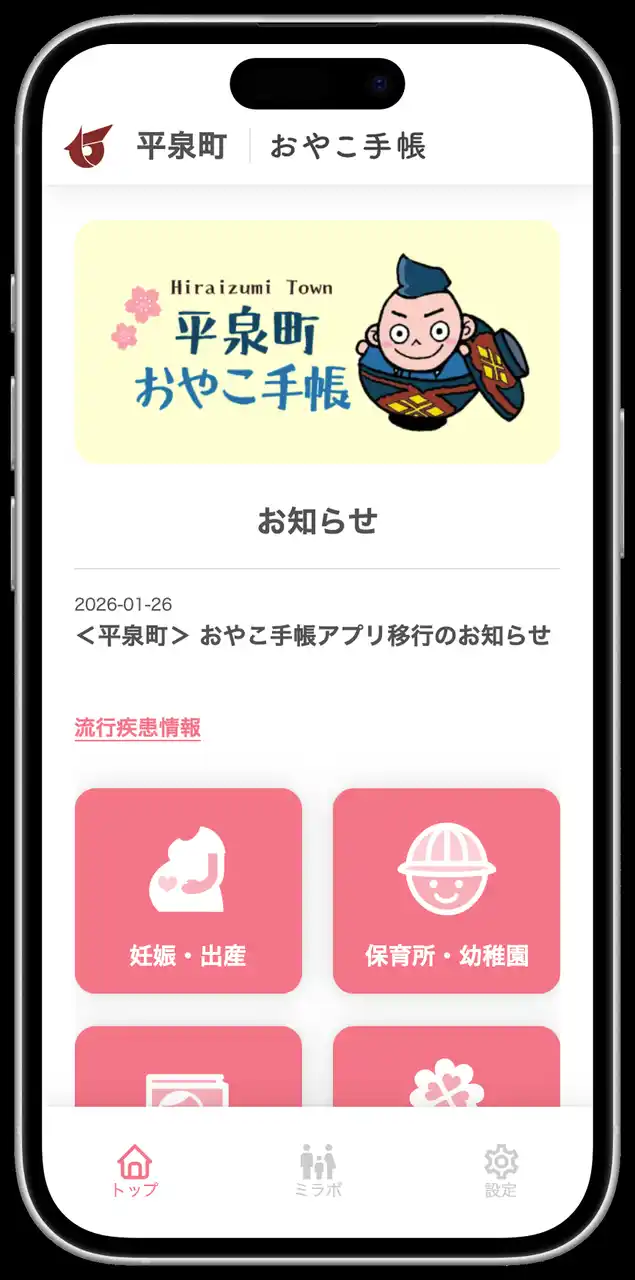Image resolution: width=635 pixels, height=1280 pixels.
Task: Read the おやこ手帳アプリ移行のお知らせ notice
Action: [x=312, y=635]
